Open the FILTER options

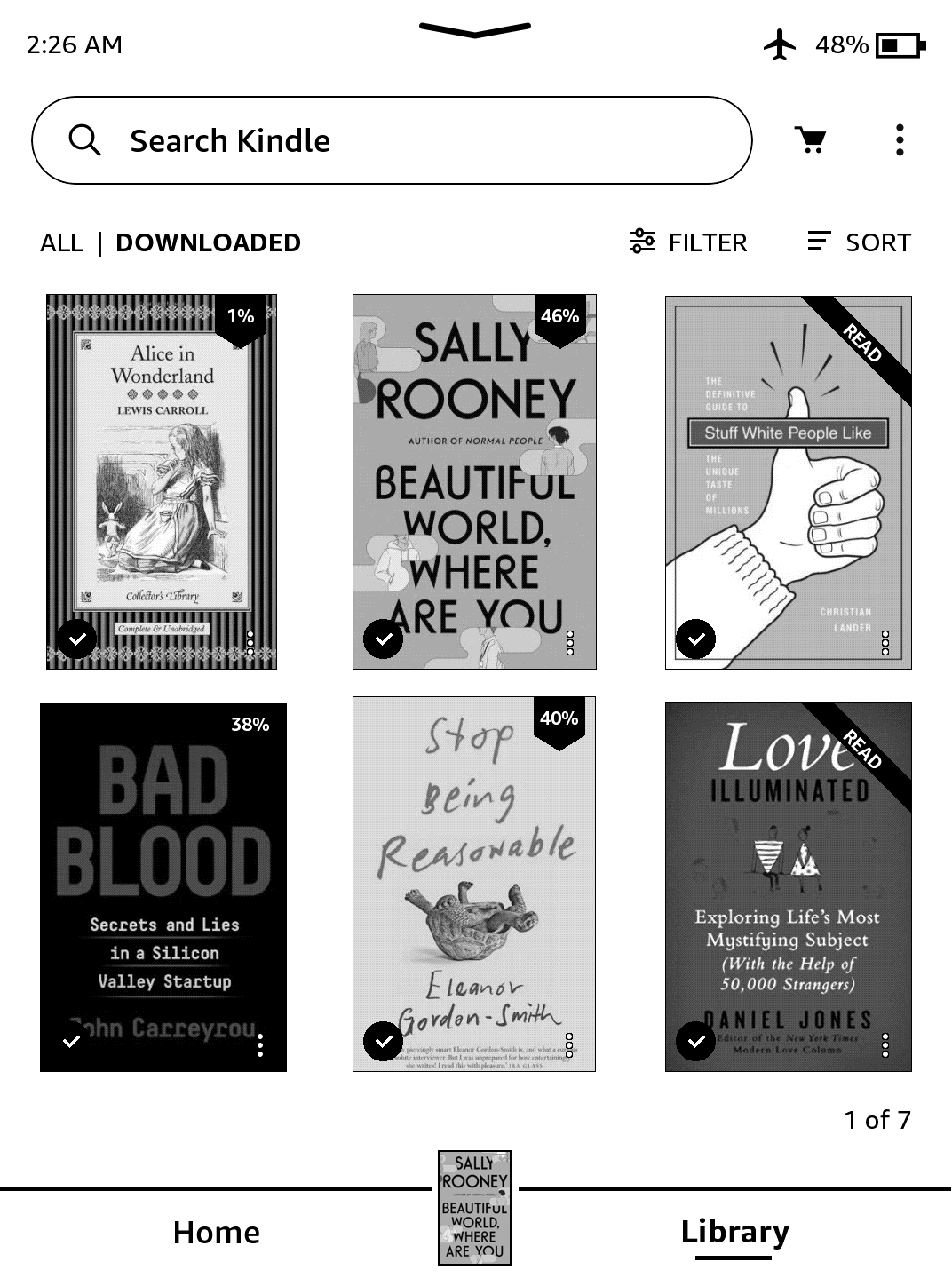point(688,242)
